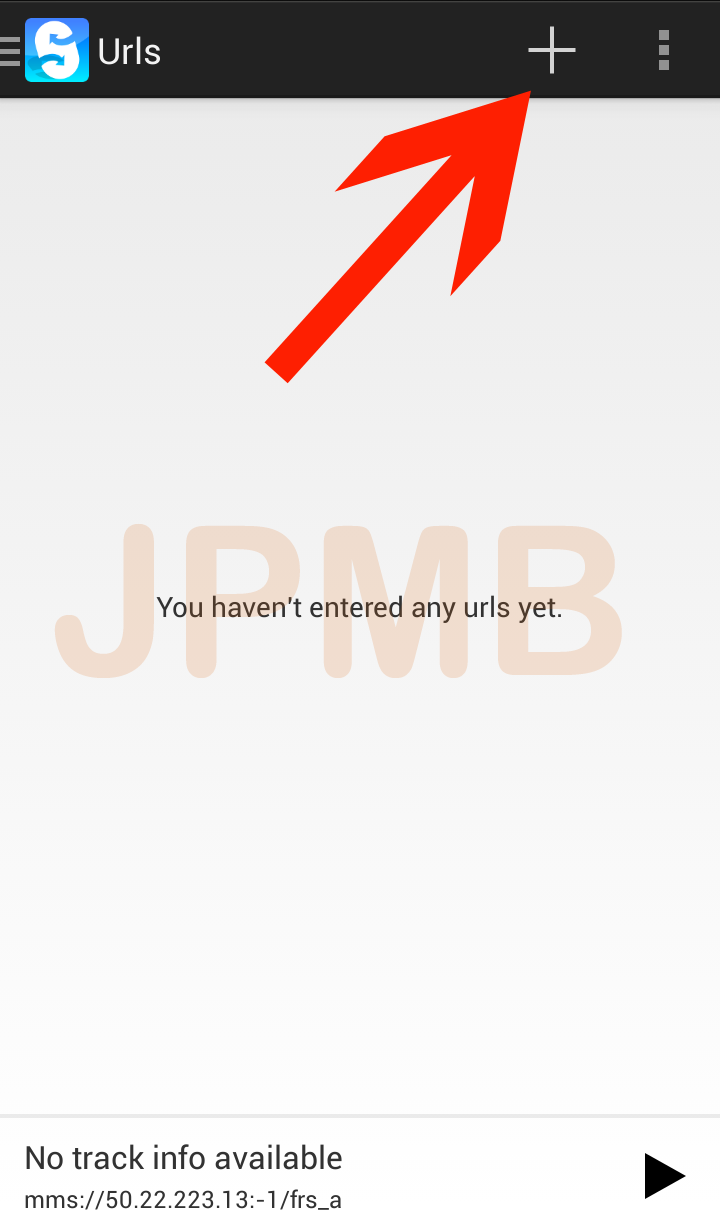
Task: Open the navigation drawer menu
Action: pyautogui.click(x=12, y=50)
